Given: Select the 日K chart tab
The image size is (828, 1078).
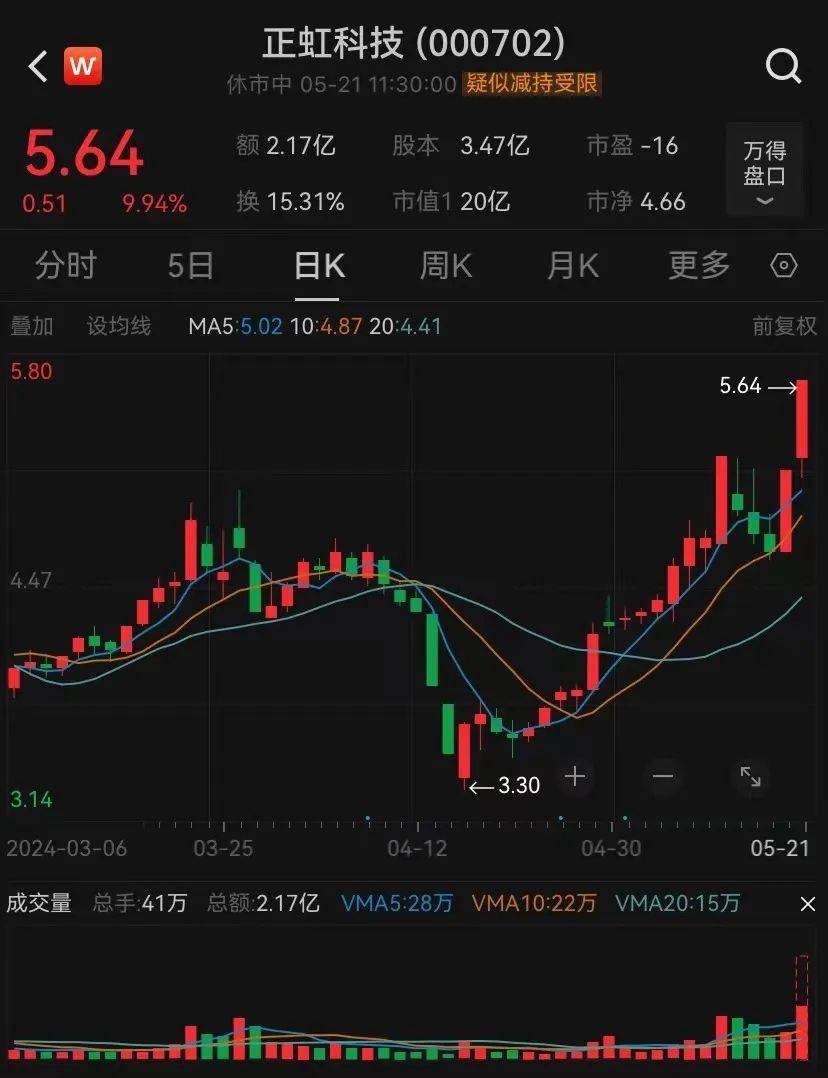Looking at the screenshot, I should coord(319,265).
